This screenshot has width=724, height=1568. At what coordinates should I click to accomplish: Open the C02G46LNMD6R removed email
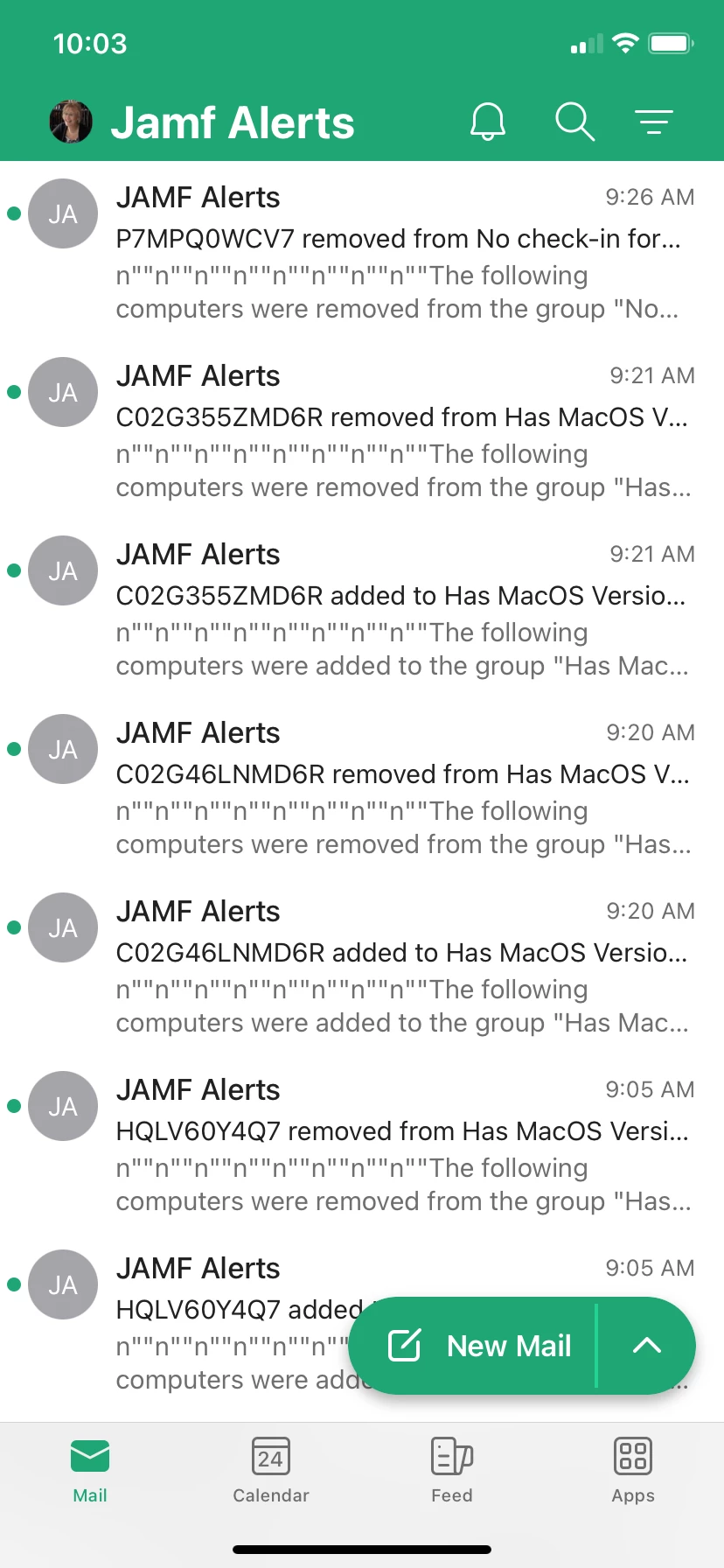[398, 787]
